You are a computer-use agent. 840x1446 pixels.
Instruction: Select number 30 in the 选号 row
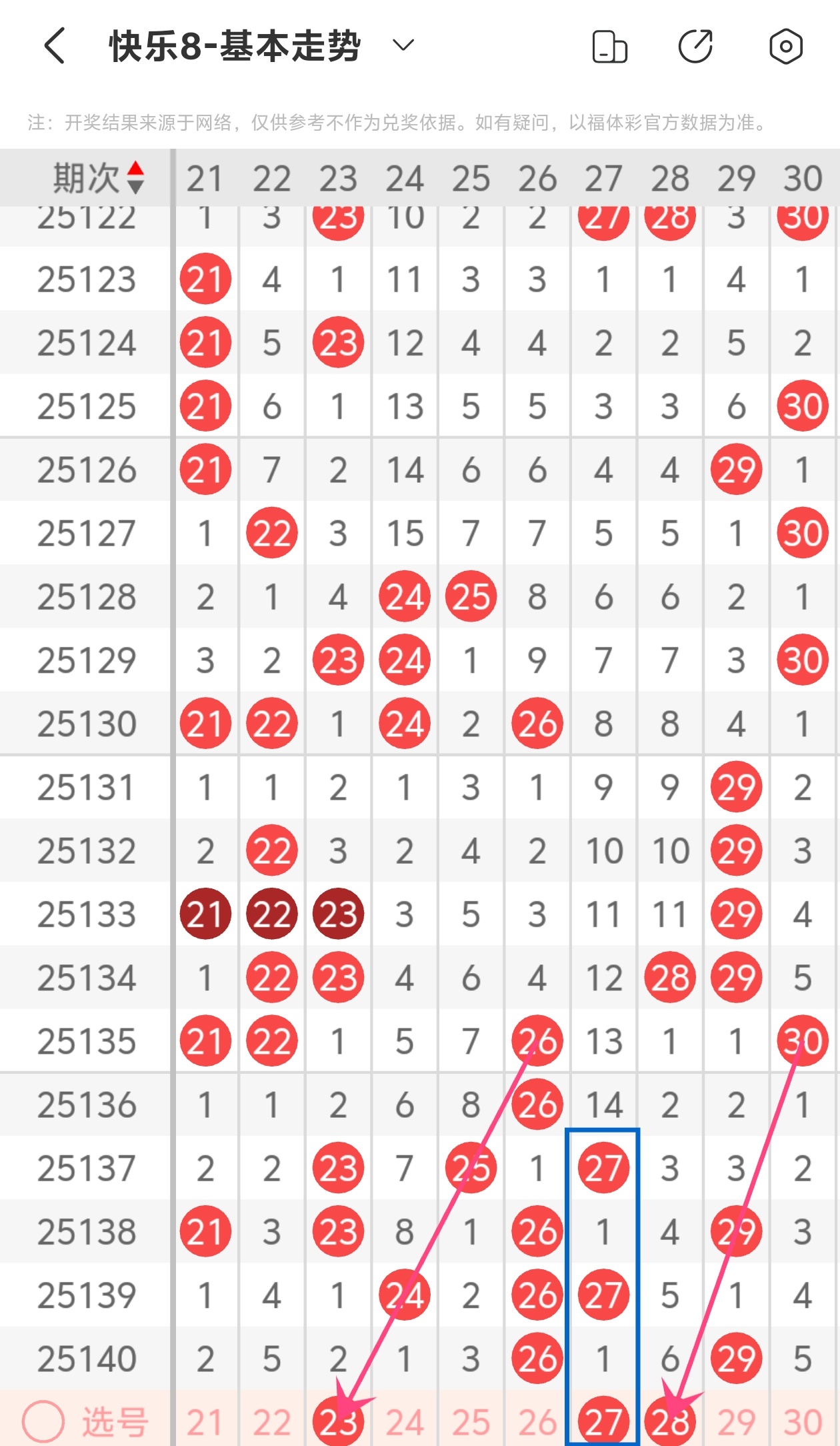click(803, 1423)
